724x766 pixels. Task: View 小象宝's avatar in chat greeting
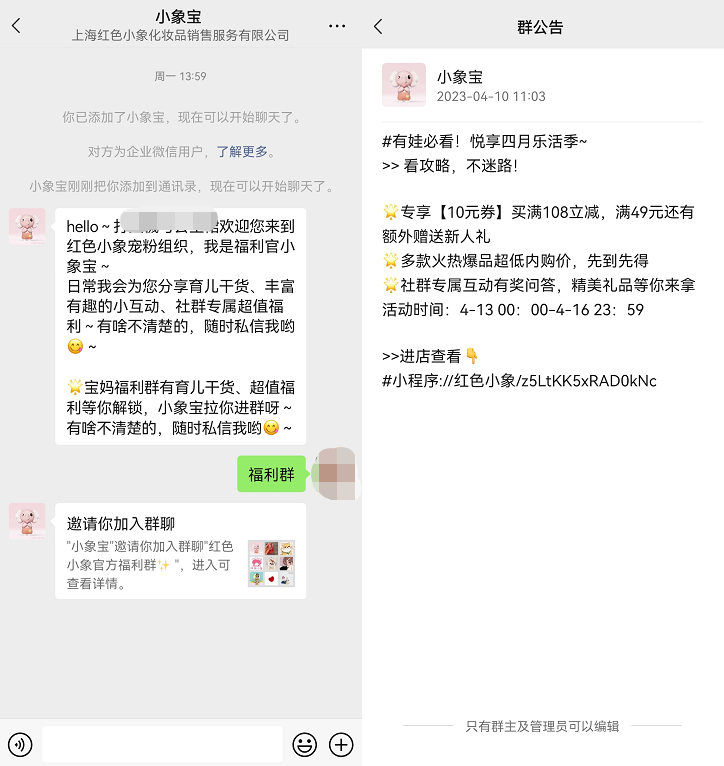(27, 226)
